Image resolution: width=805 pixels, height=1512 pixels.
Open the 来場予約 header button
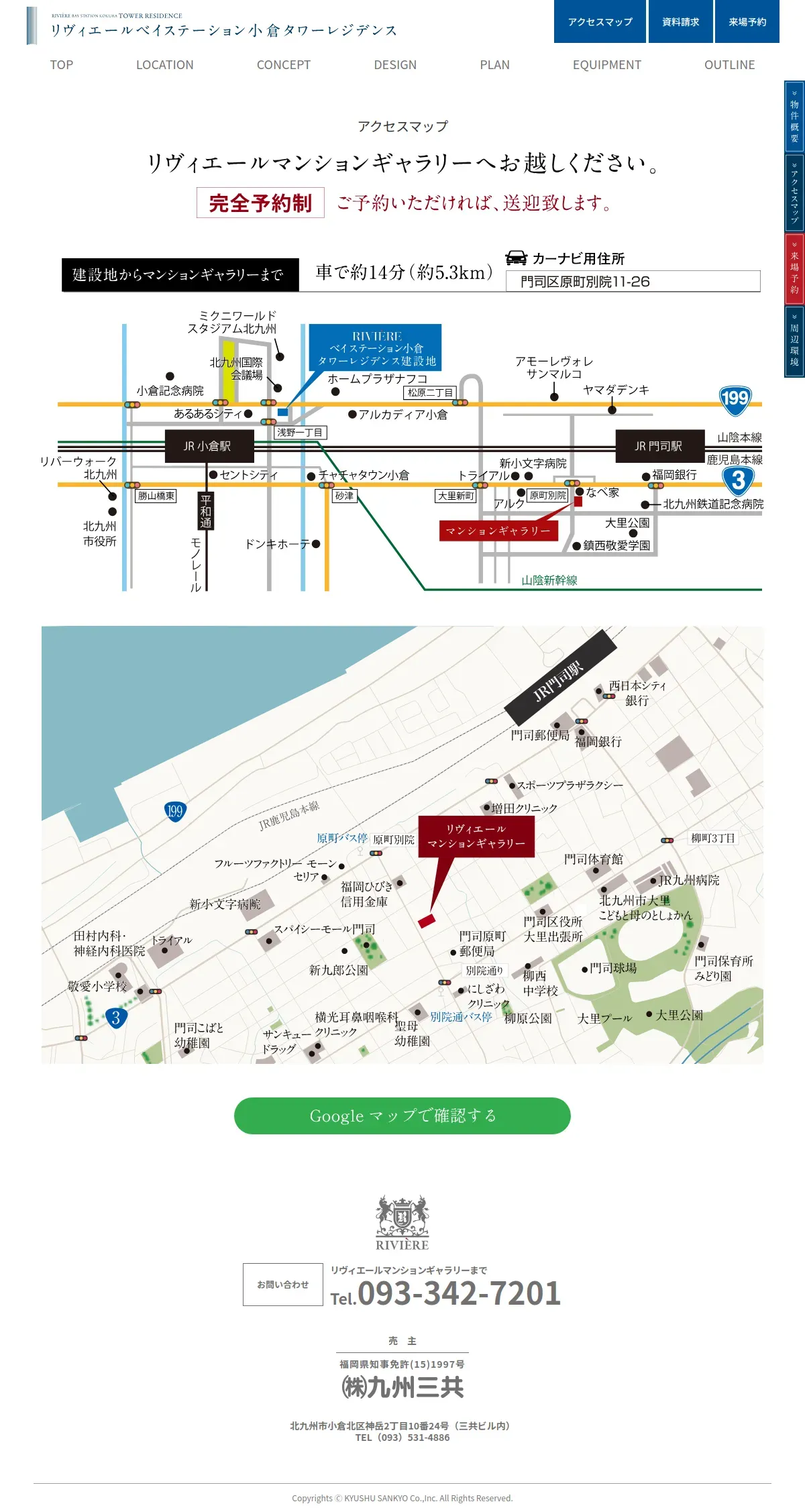[x=747, y=22]
